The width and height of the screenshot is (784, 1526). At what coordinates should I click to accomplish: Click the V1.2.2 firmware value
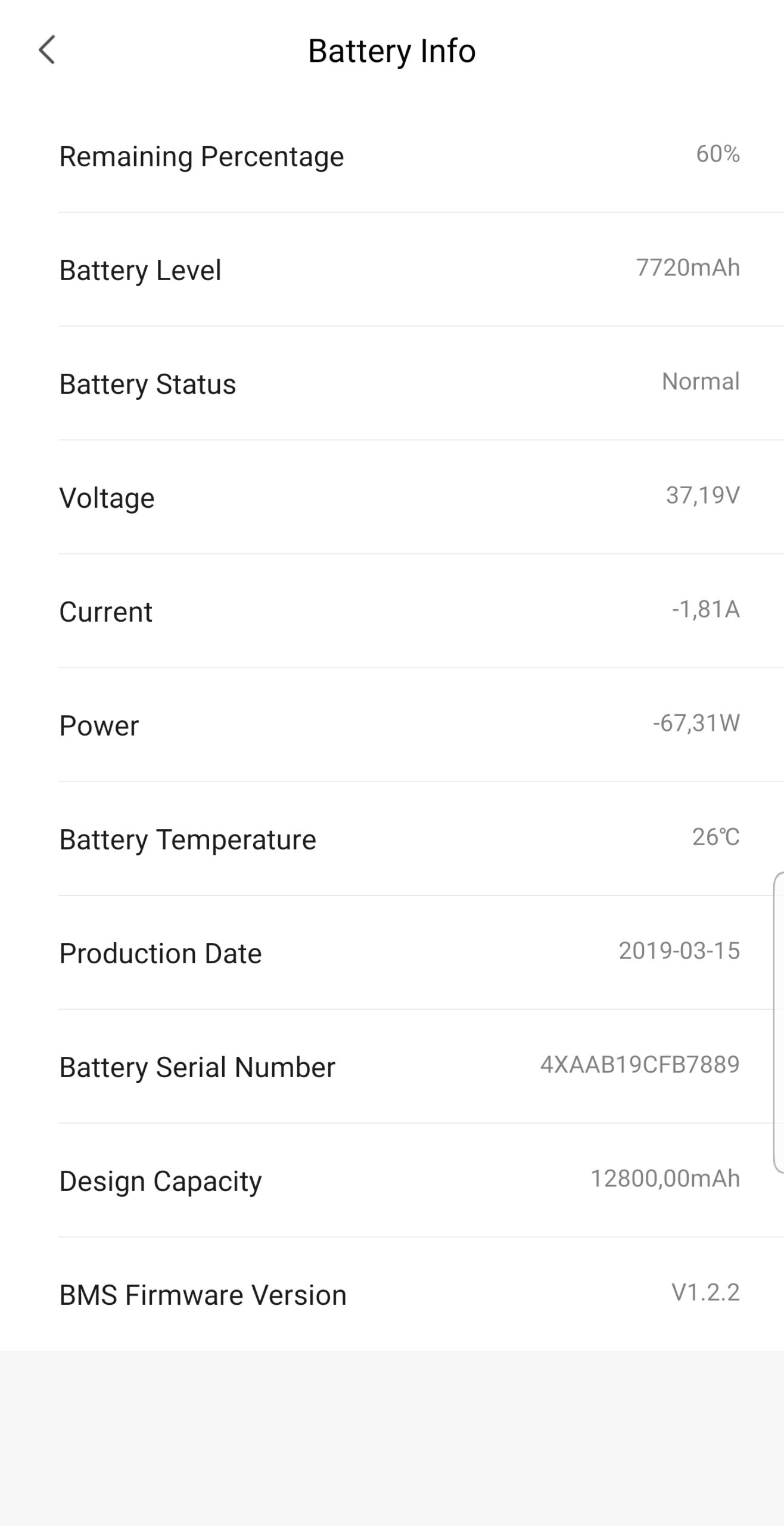point(705,1292)
